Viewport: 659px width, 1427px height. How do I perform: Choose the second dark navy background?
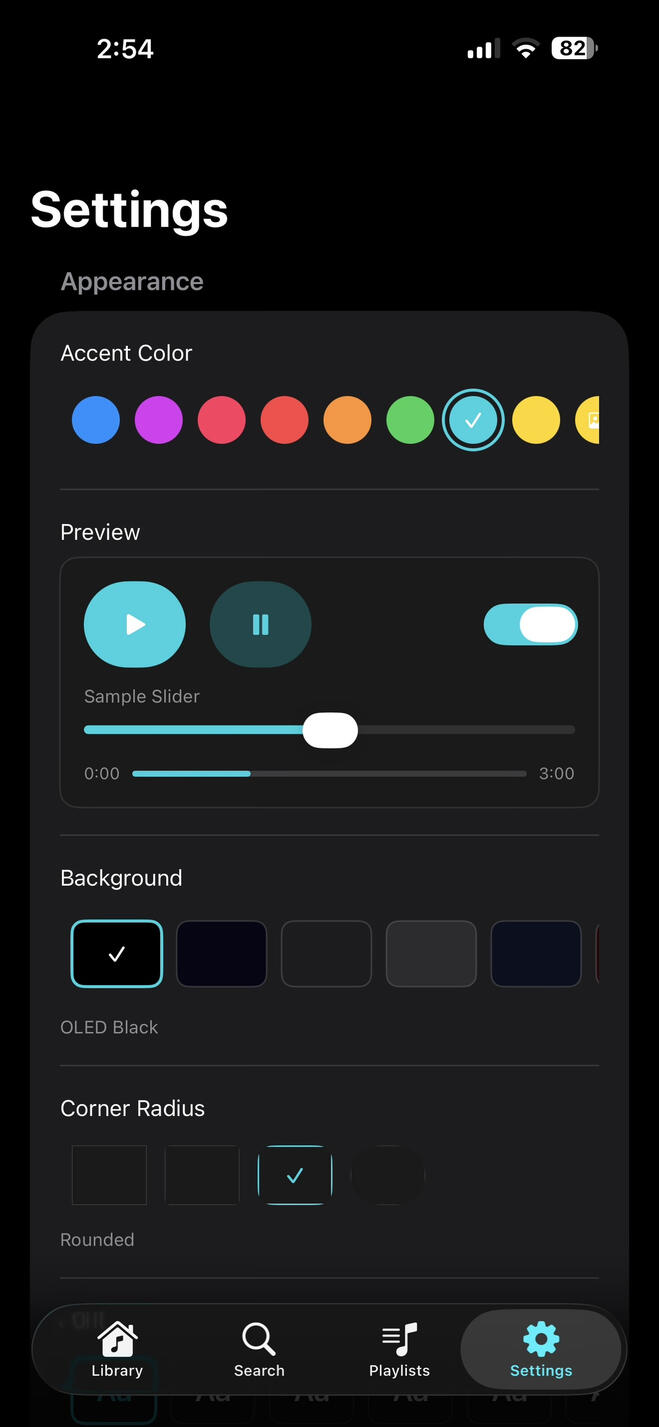click(536, 954)
